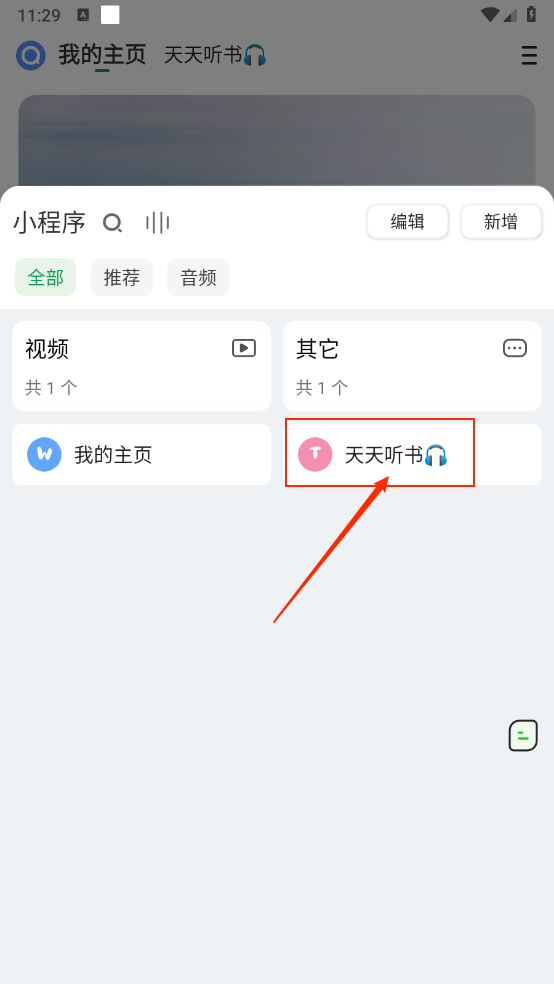Screen dimensions: 554x984
Task: Tap the 编辑 button
Action: click(407, 222)
